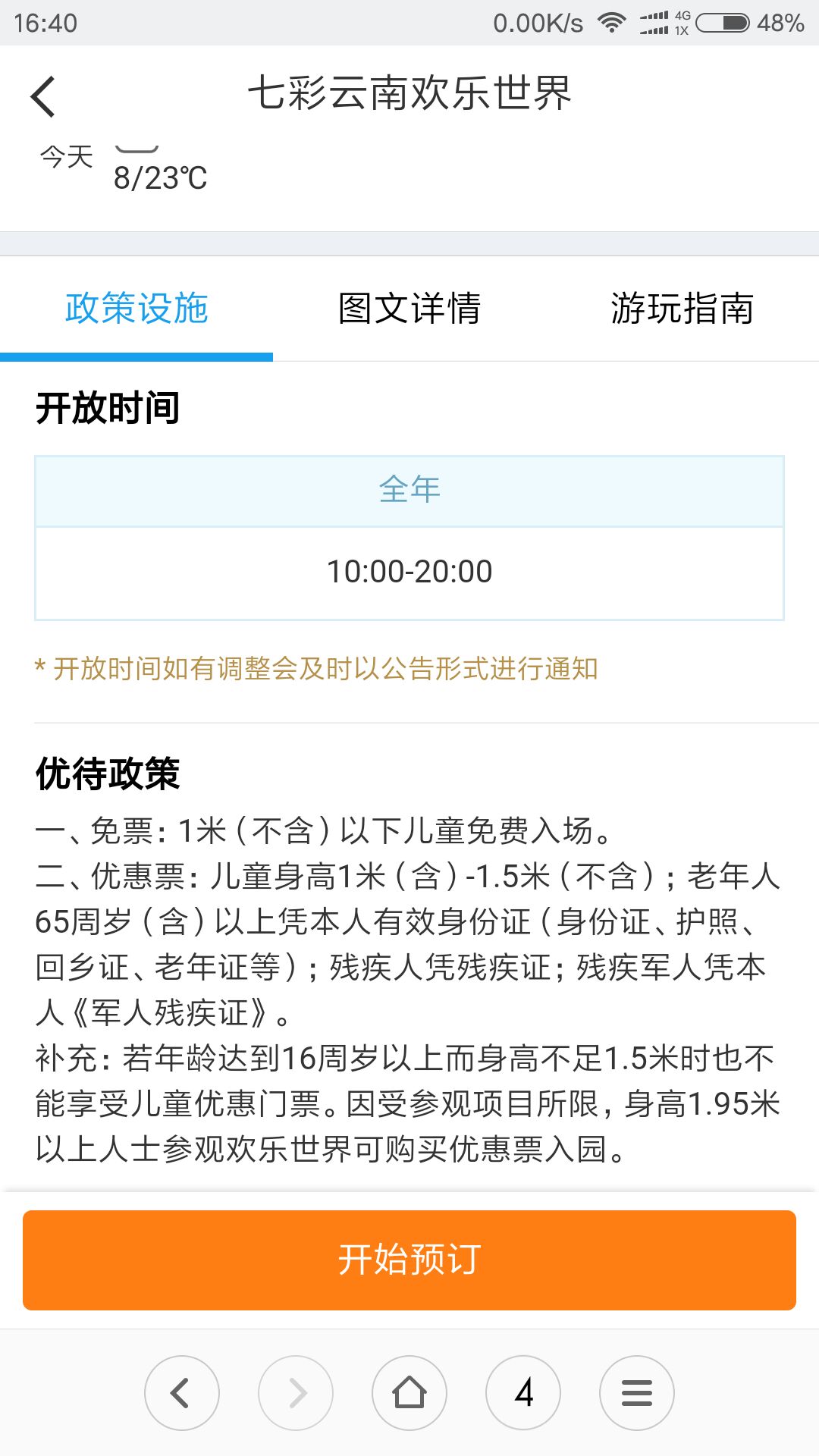
Task: Tap 开始预订 to start booking
Action: pos(409,1260)
